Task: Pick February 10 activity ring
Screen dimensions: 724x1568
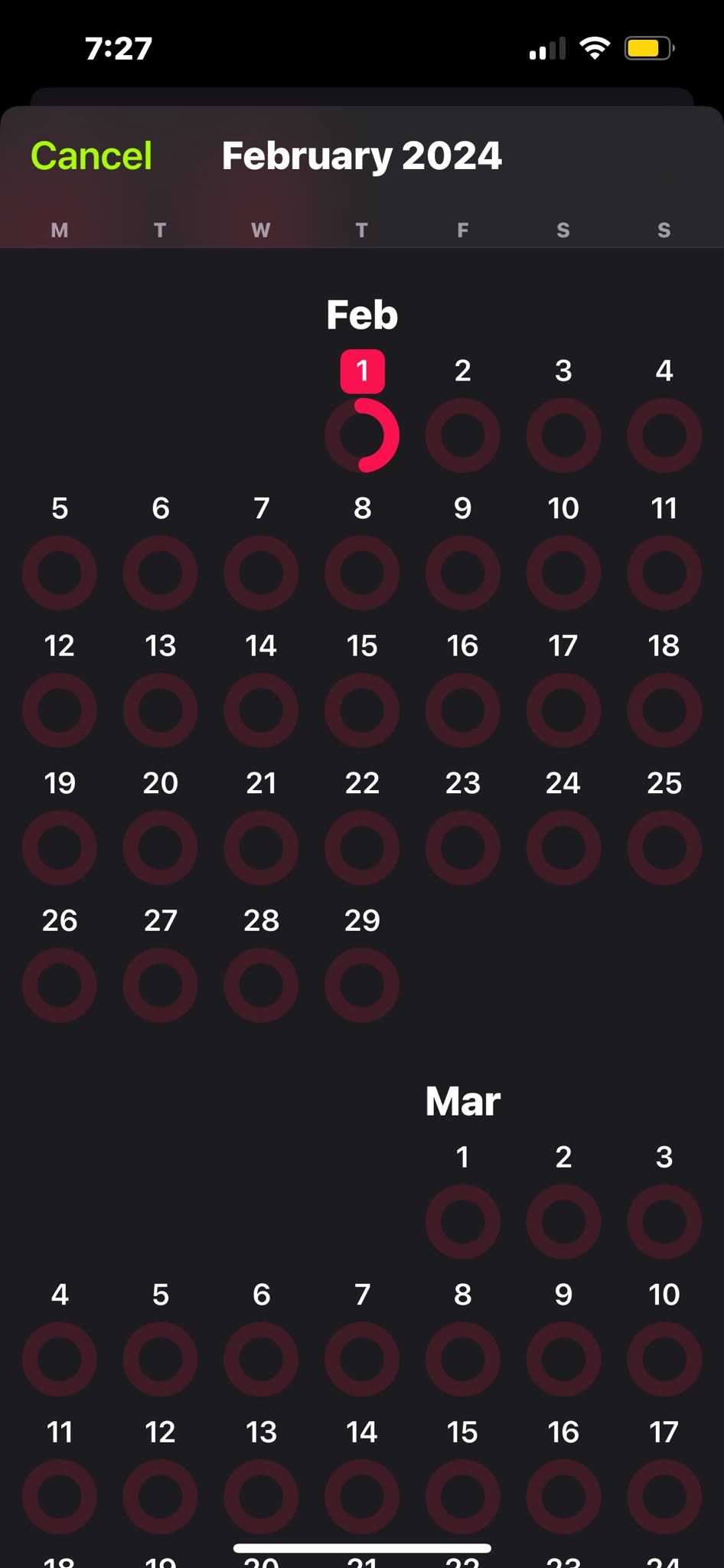Action: [563, 572]
